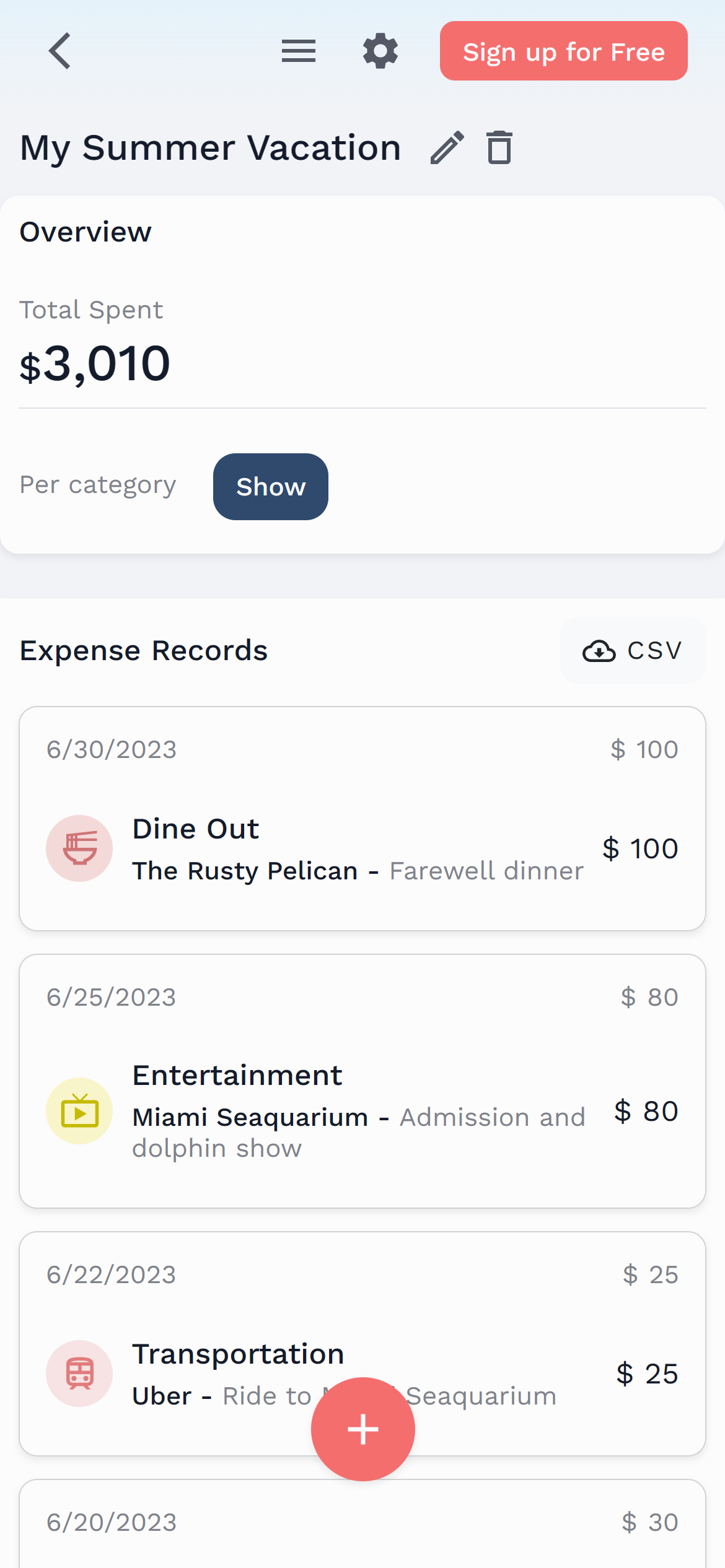Open the settings gear
The image size is (725, 1568).
[380, 51]
